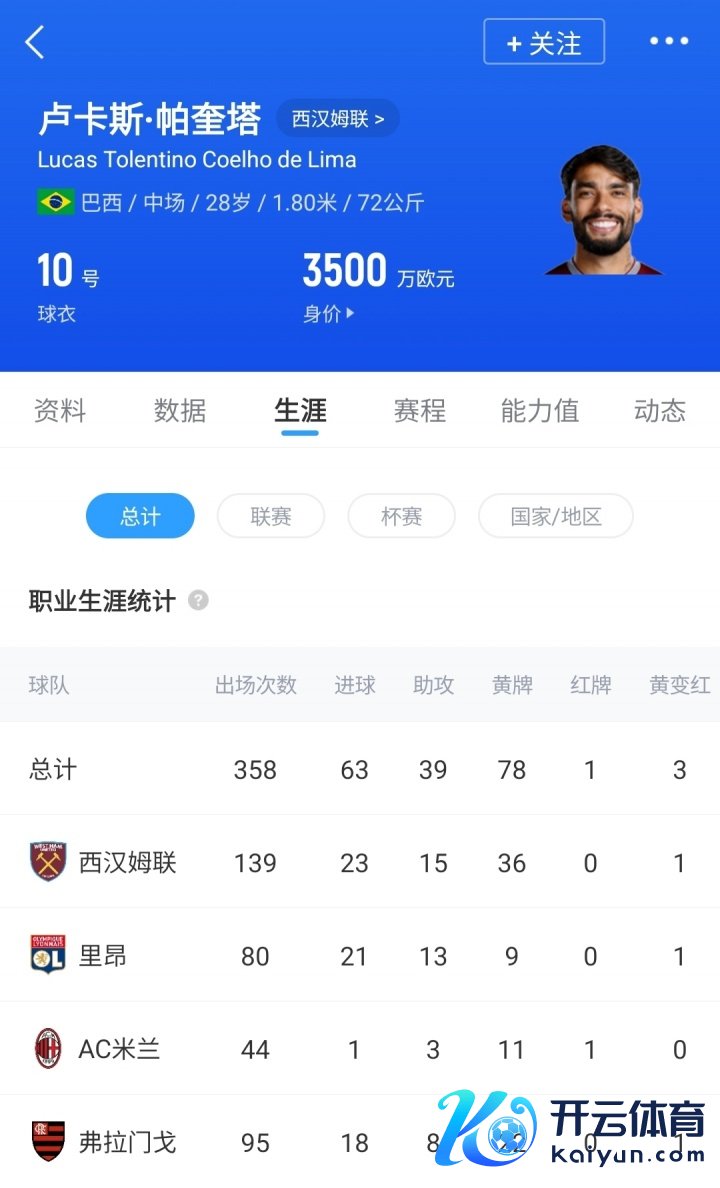
Task: Select the 总计 filter chip
Action: (x=140, y=516)
